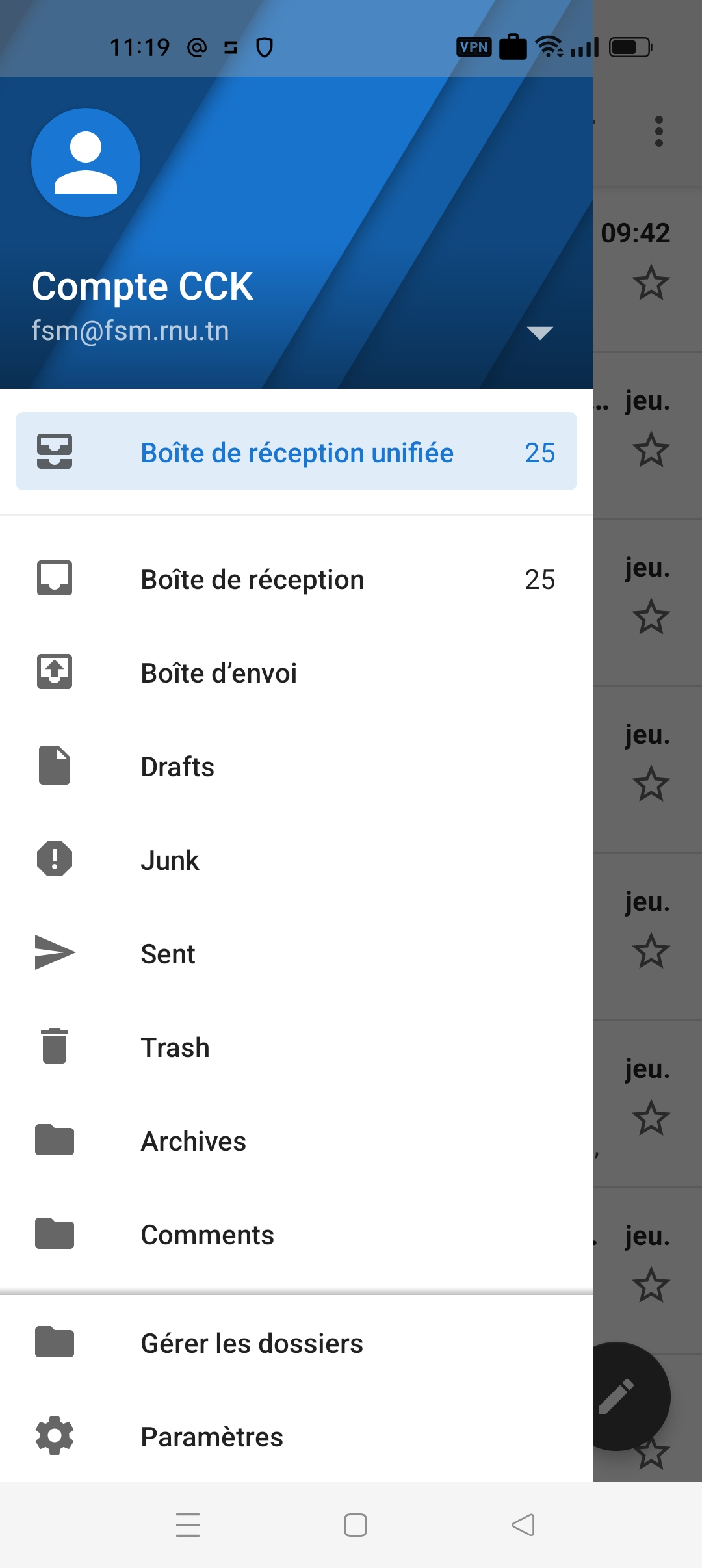Screen dimensions: 702x1568
Task: Open the Boîte d'envoi folder
Action: [x=296, y=673]
